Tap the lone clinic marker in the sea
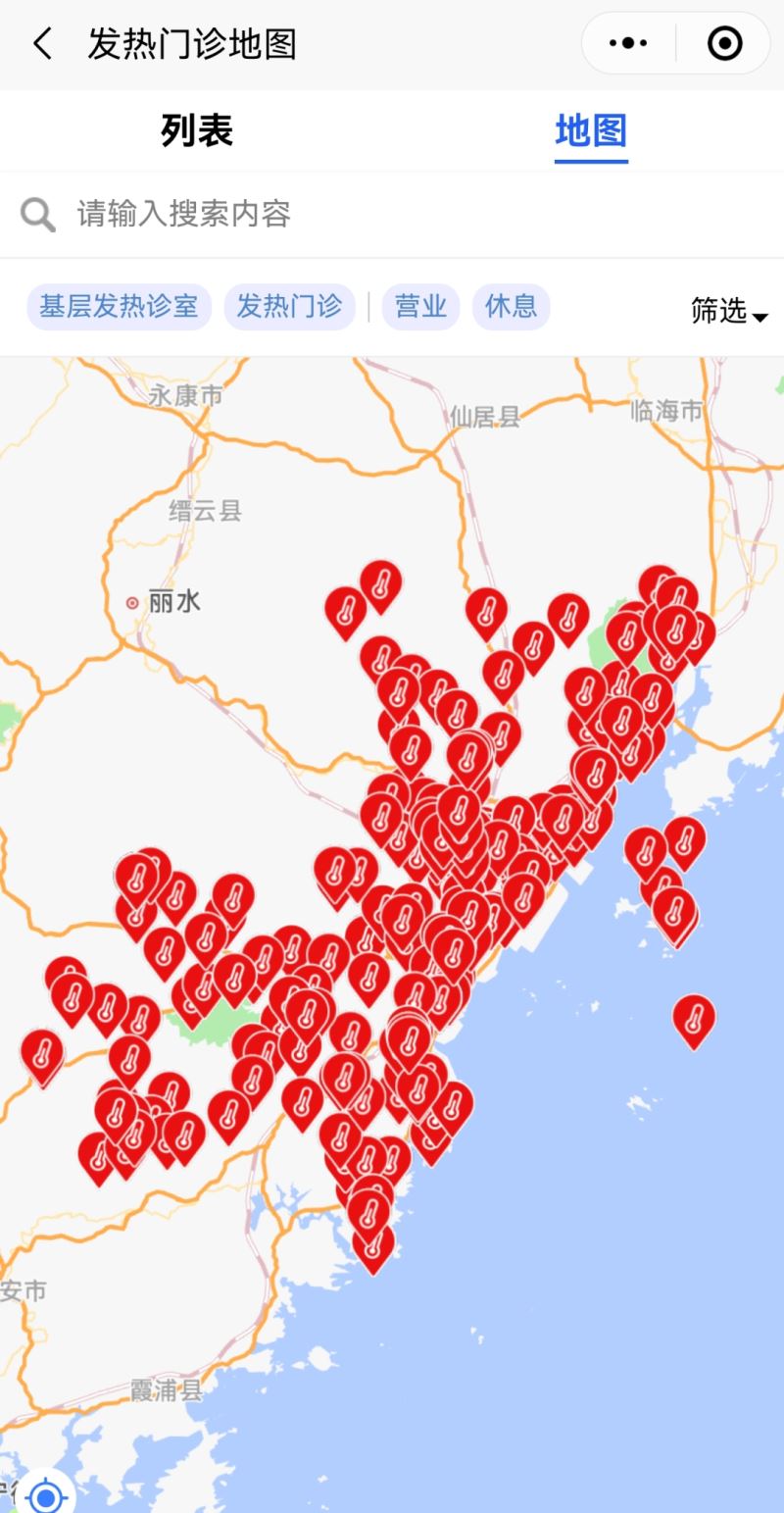Image resolution: width=784 pixels, height=1513 pixels. [694, 1019]
